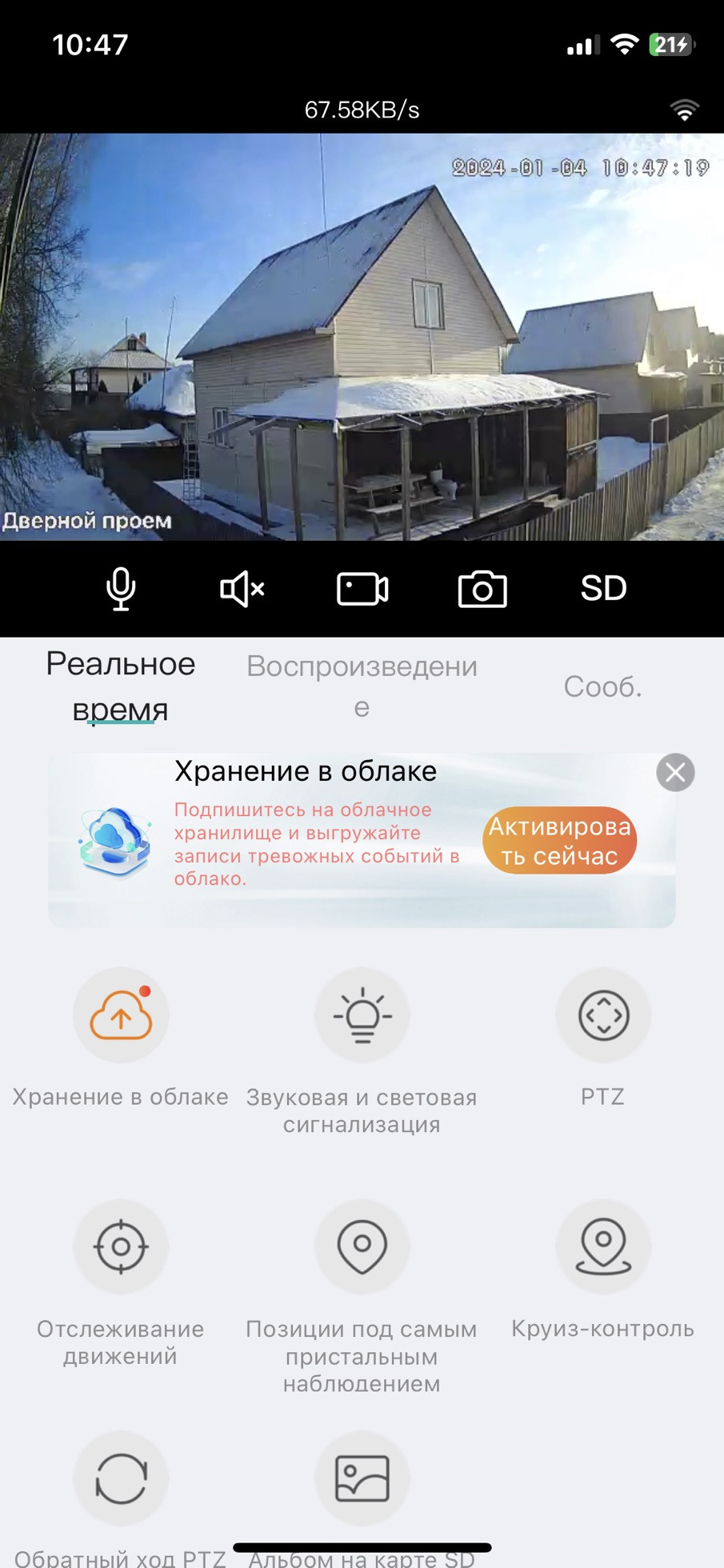Image resolution: width=724 pixels, height=1568 pixels.
Task: Tap the live camera video feed
Action: click(x=362, y=337)
